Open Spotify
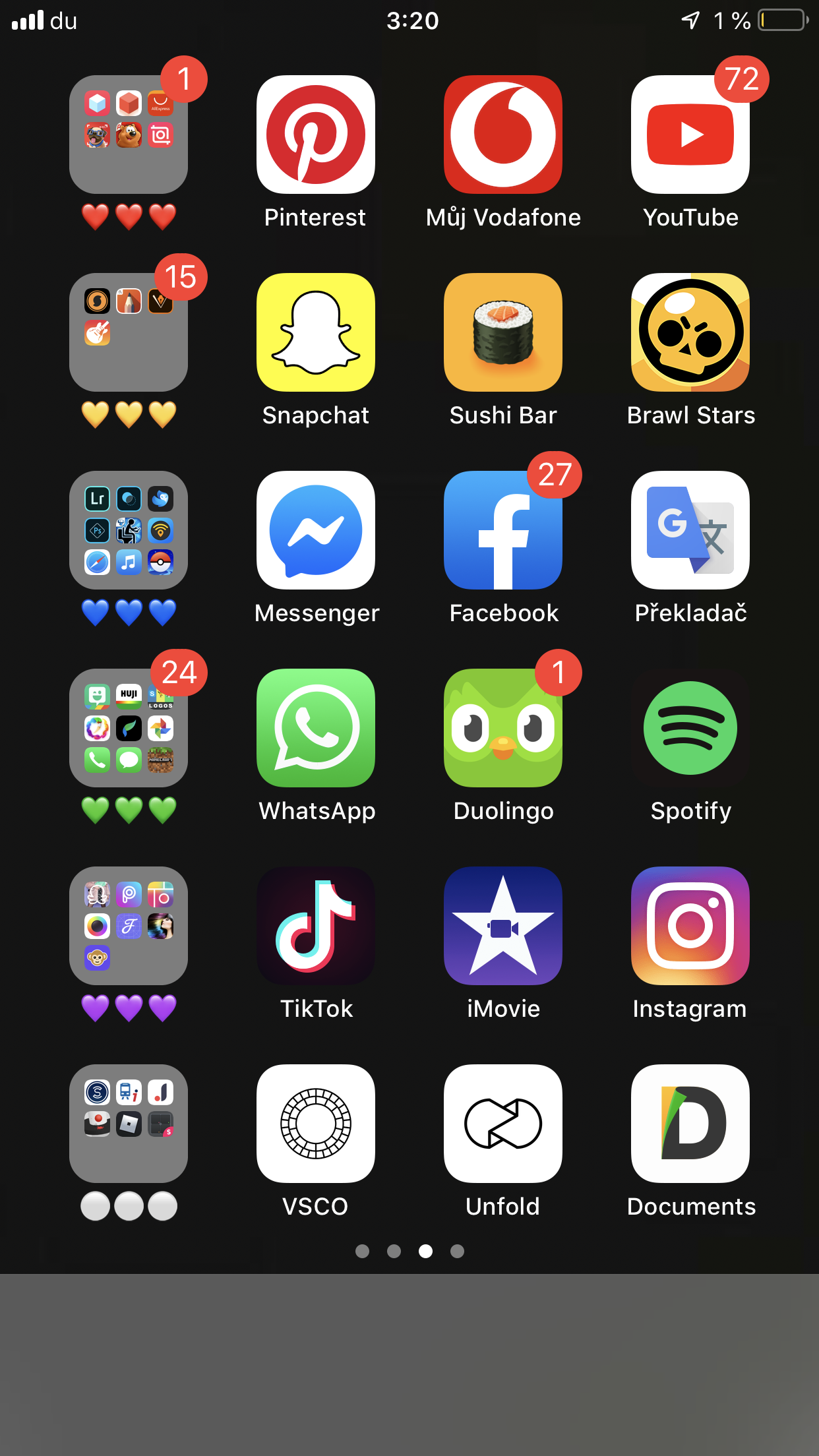The image size is (819, 1456). coord(690,728)
